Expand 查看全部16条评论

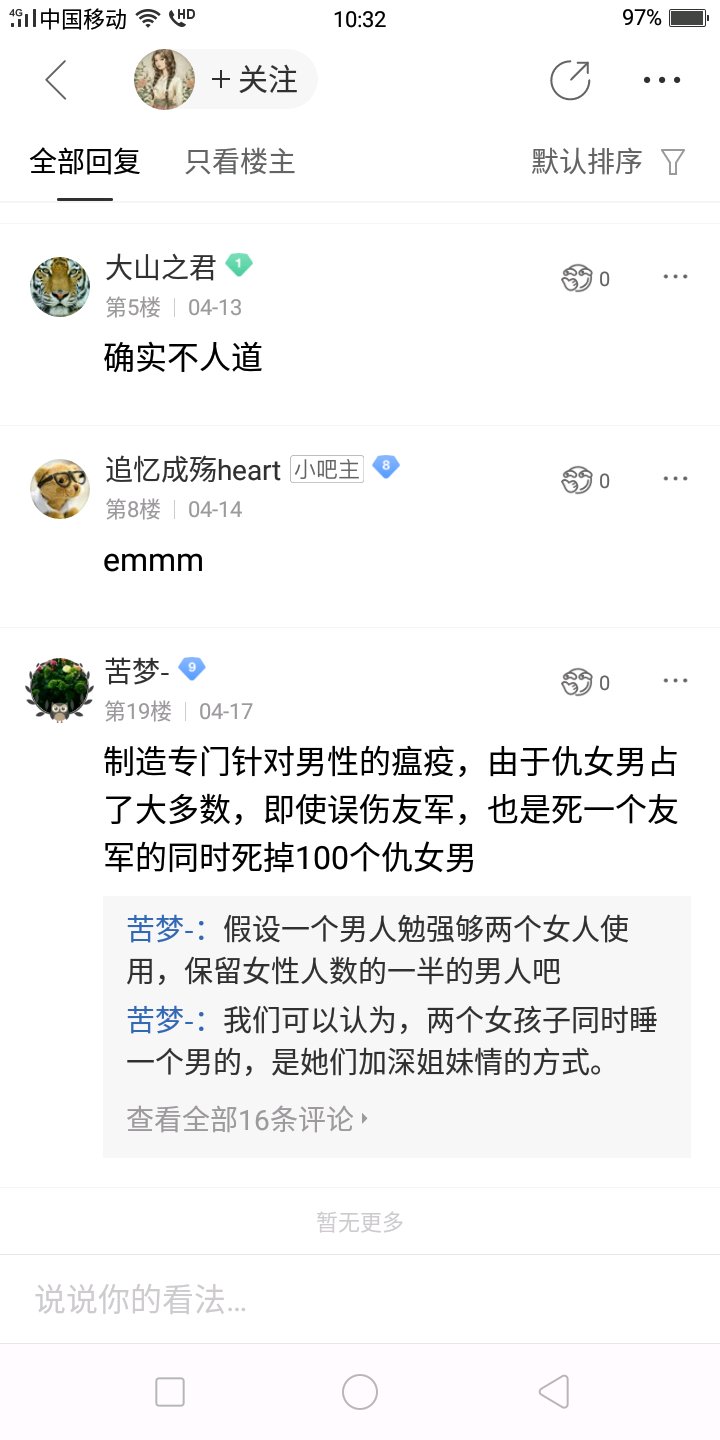pos(247,1119)
